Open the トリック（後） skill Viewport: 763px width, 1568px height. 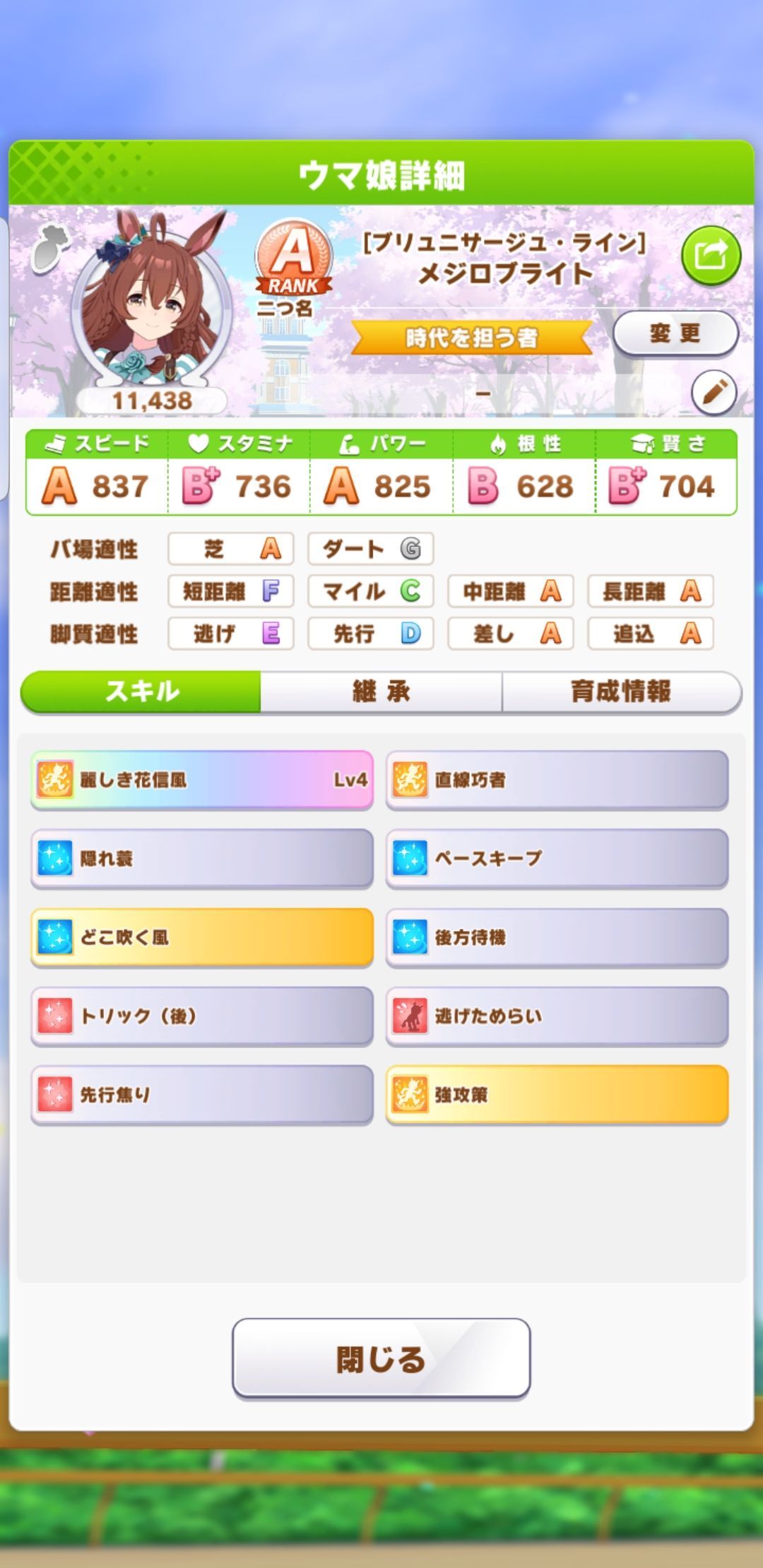202,1016
